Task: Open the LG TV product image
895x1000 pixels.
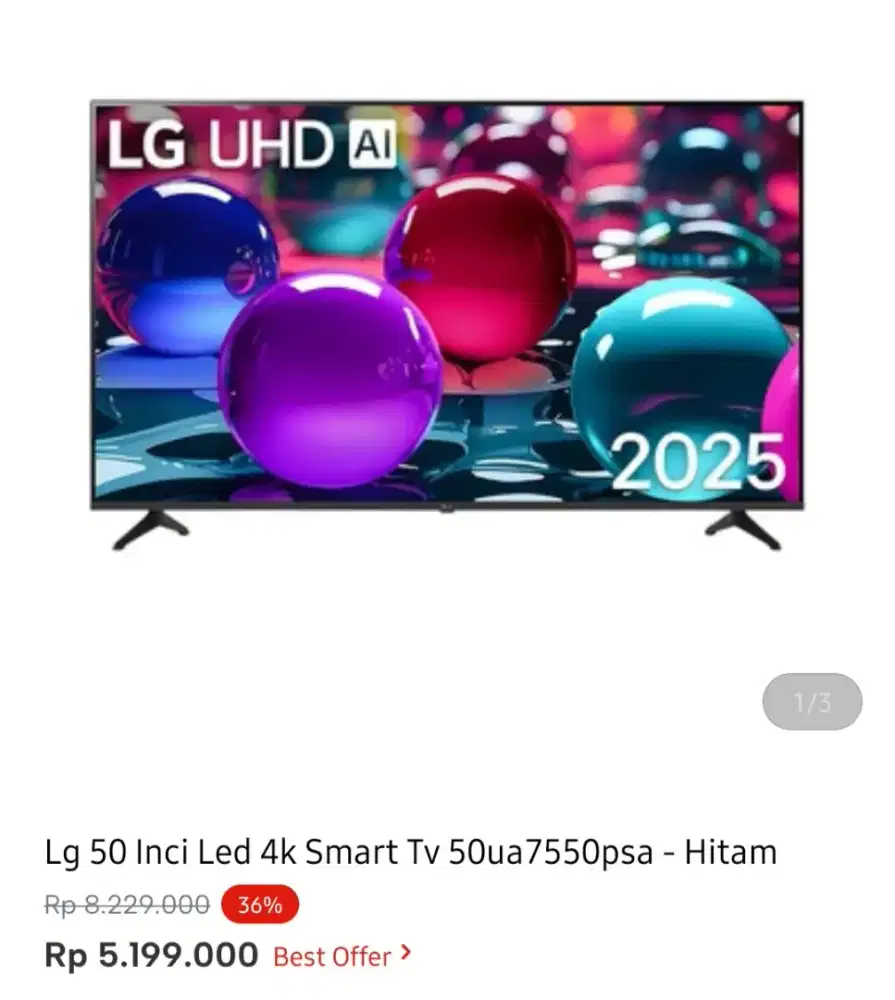Action: click(447, 310)
